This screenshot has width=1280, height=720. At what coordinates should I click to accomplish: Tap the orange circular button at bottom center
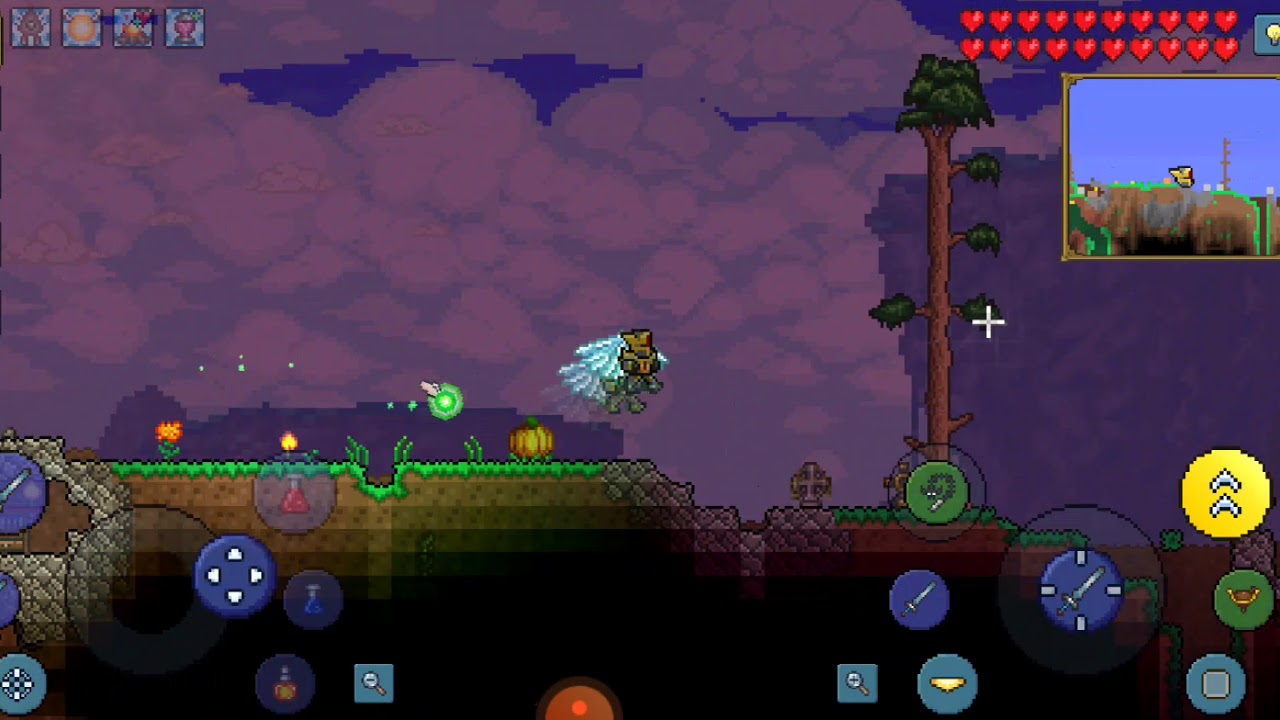pos(579,704)
